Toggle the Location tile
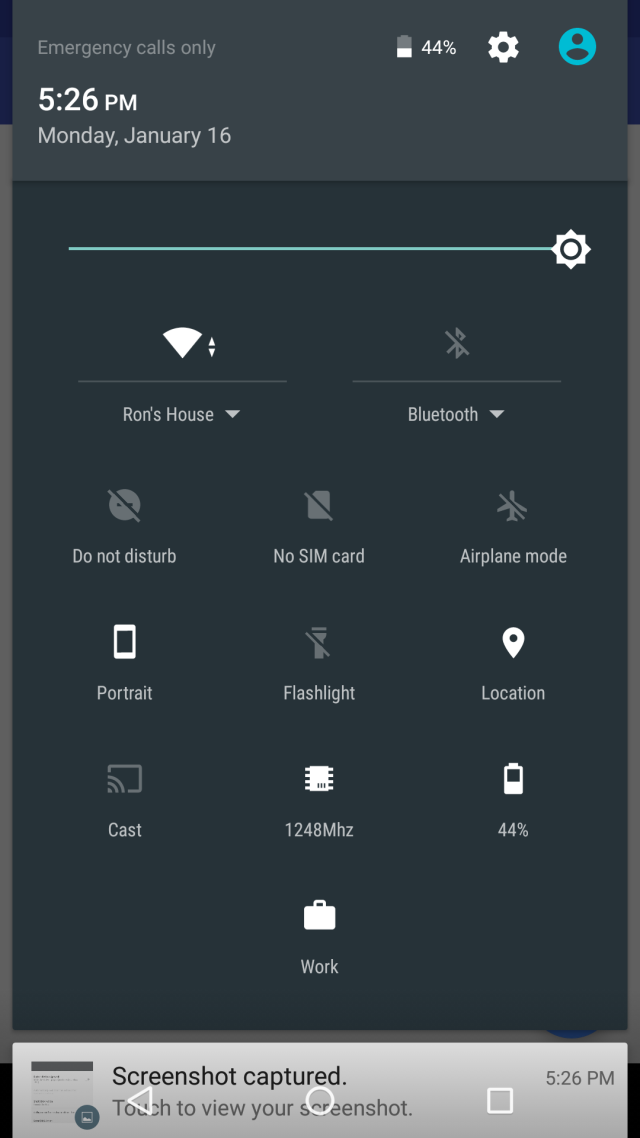The height and width of the screenshot is (1138, 640). tap(513, 642)
